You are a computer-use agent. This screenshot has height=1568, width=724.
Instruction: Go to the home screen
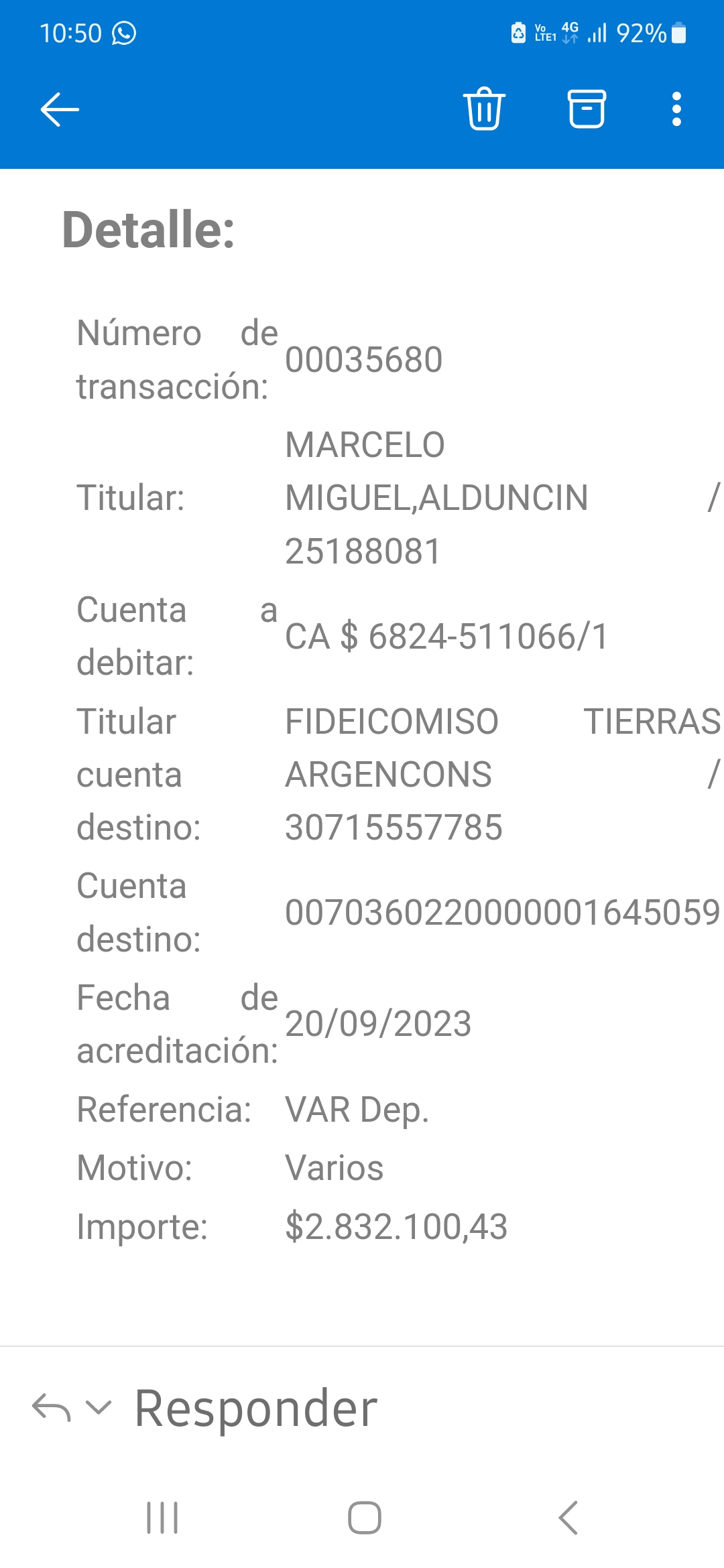[x=365, y=1518]
